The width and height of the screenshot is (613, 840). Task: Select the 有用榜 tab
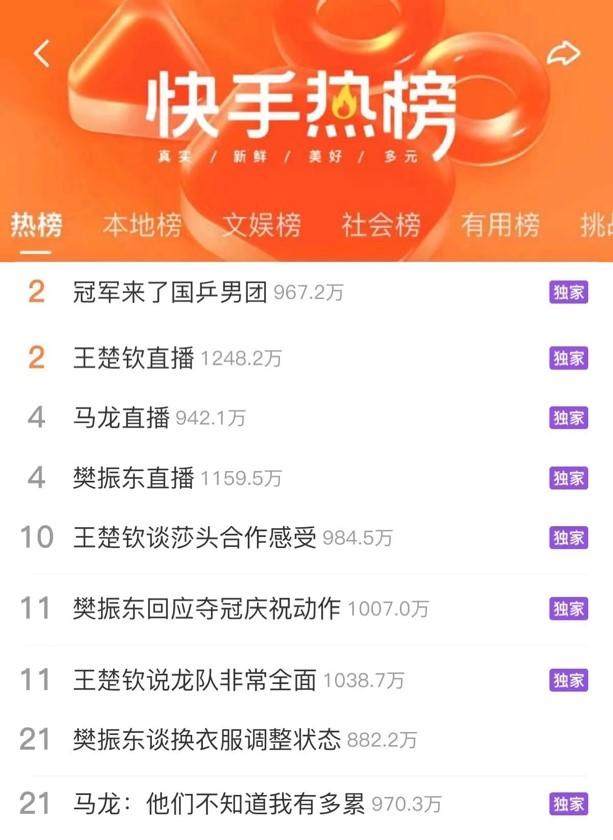tap(501, 225)
